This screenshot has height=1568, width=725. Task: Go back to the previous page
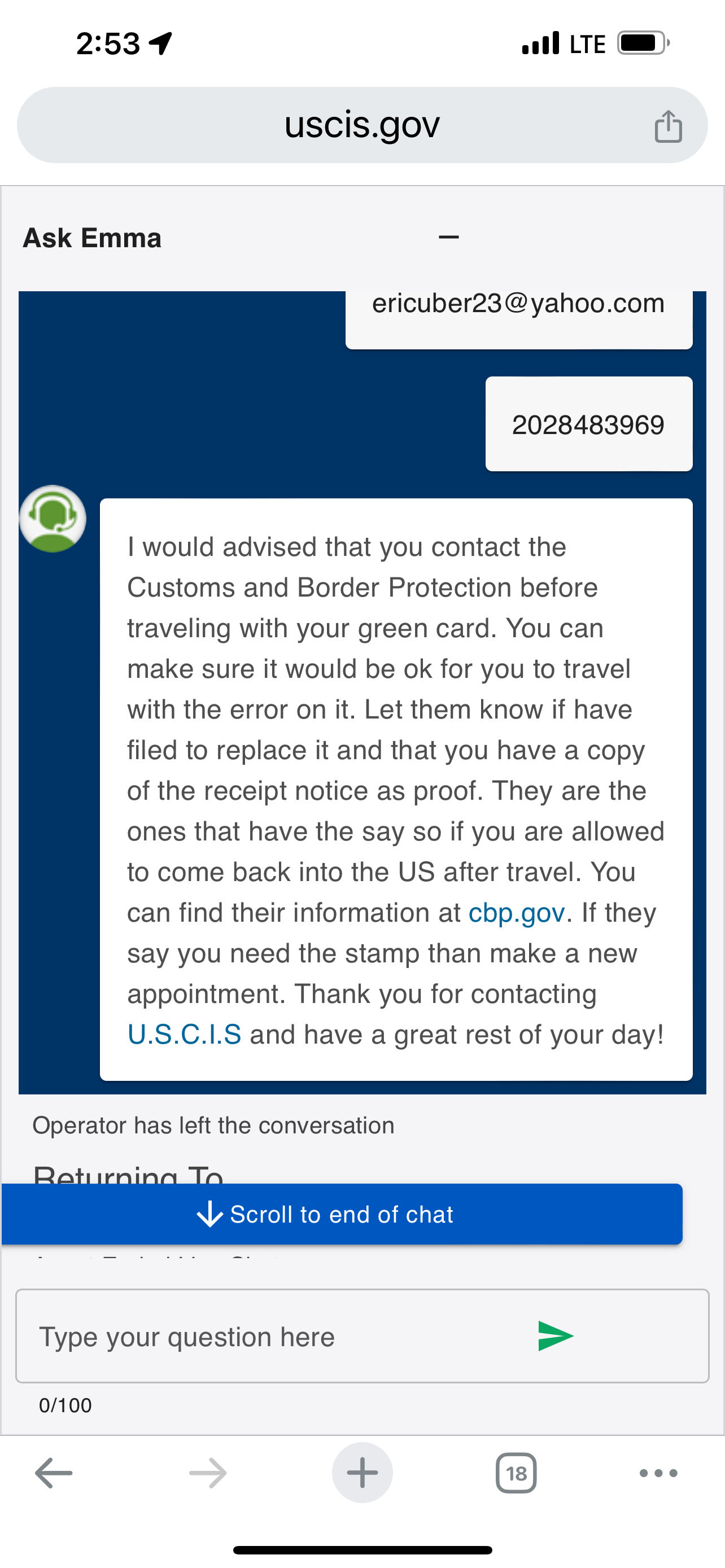(x=54, y=1473)
